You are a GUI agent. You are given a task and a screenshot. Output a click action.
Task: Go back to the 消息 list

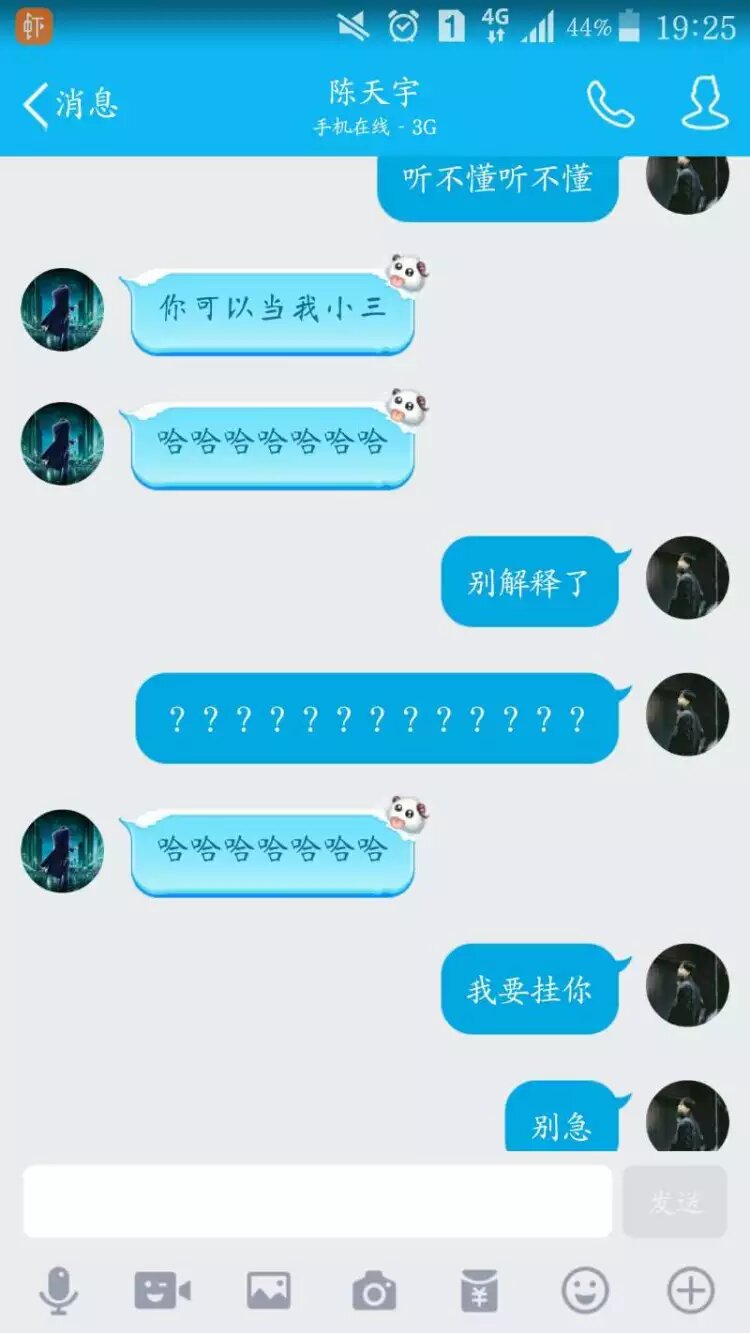coord(70,104)
